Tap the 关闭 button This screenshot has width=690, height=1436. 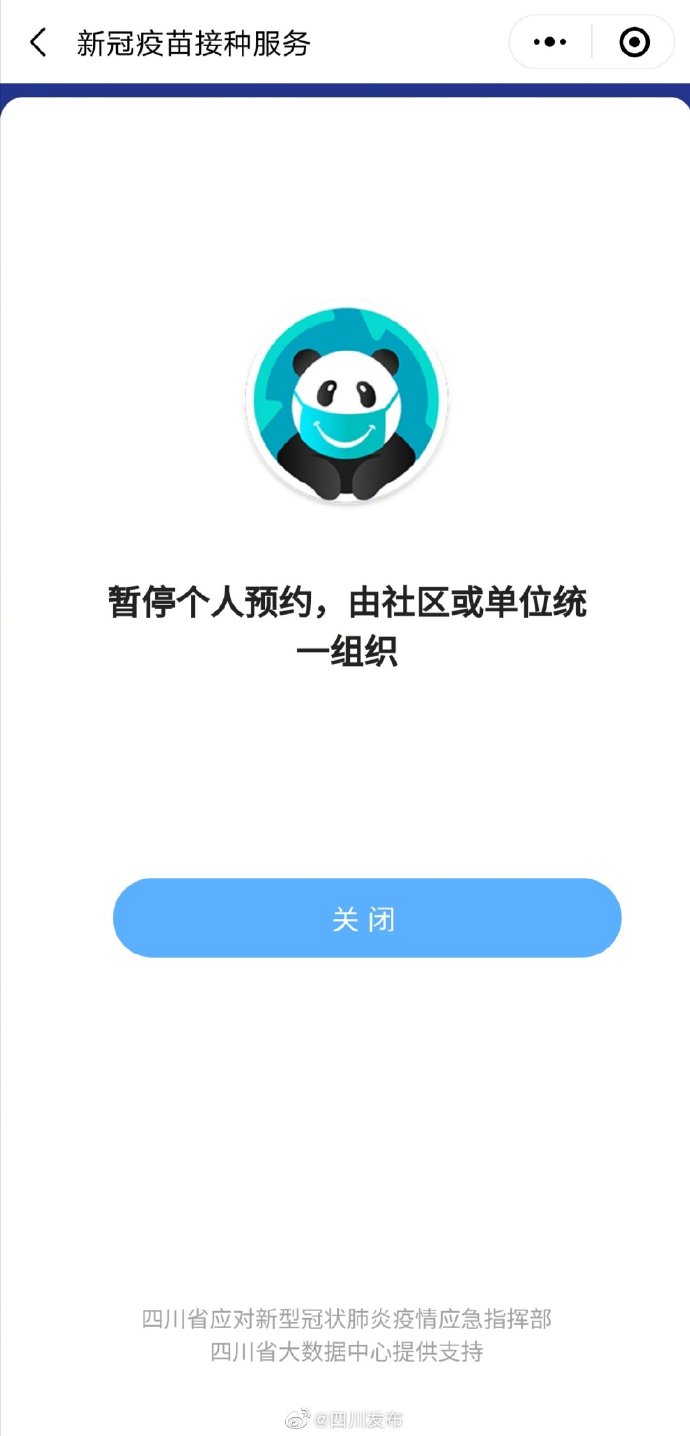tap(367, 918)
